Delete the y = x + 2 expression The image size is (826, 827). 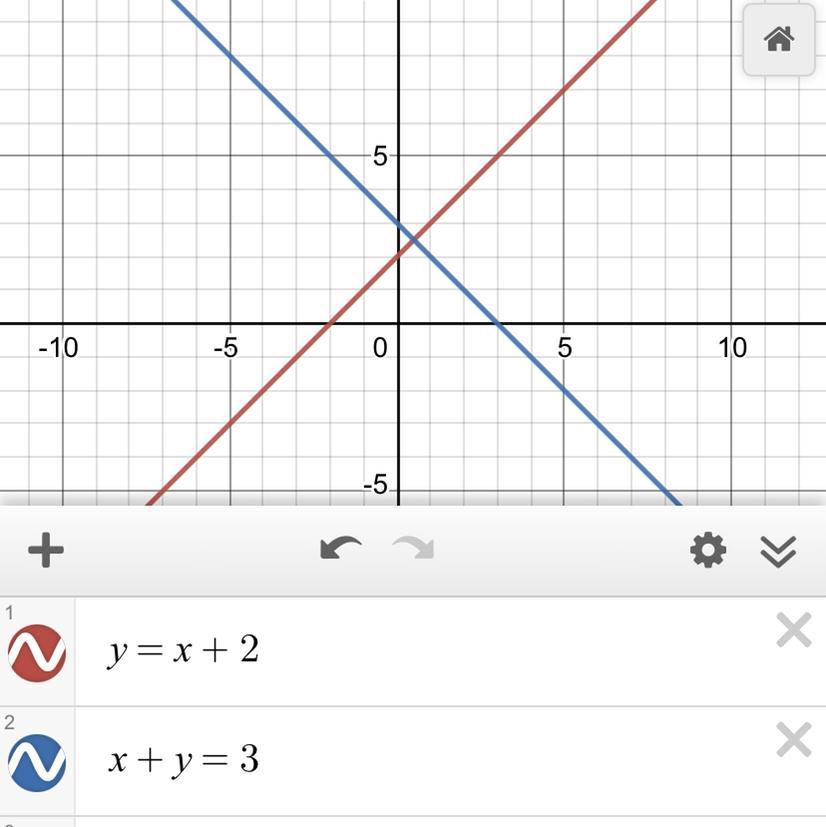[793, 630]
